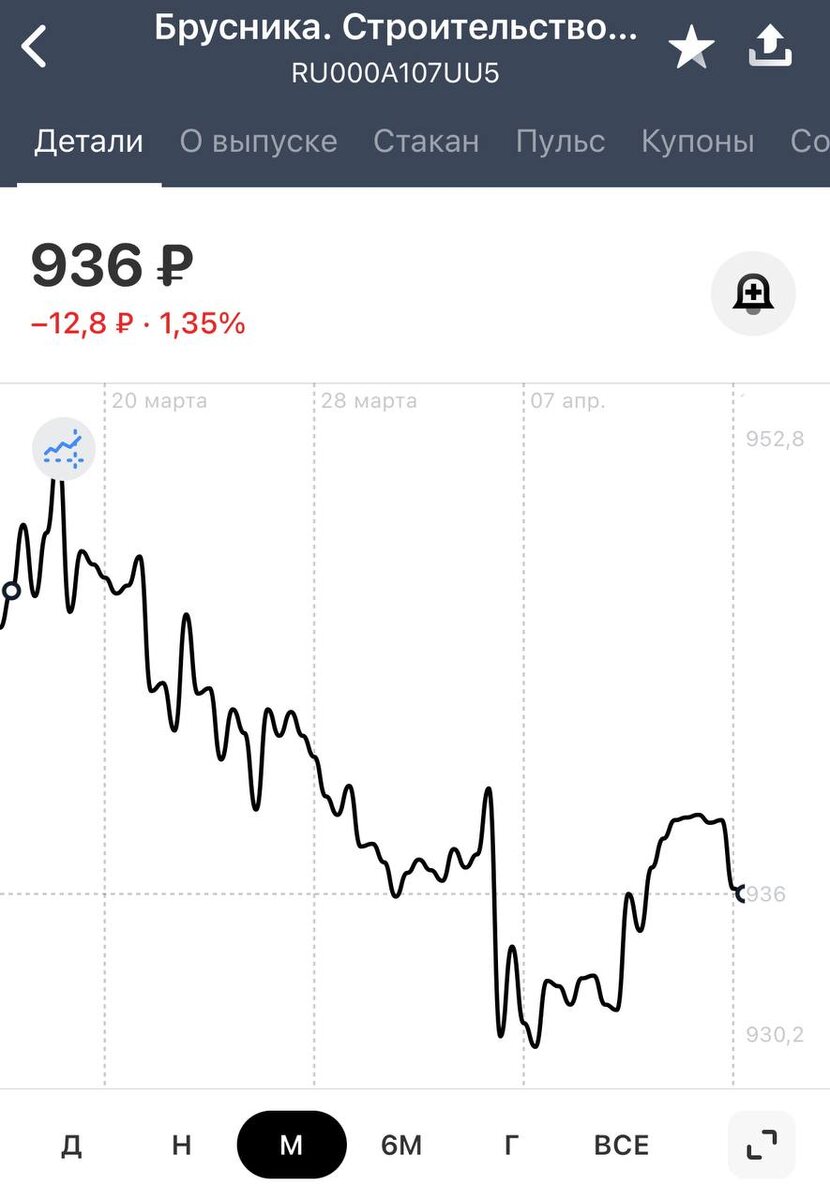The width and height of the screenshot is (830, 1200).
Task: Share this bond via the upload icon
Action: point(770,46)
